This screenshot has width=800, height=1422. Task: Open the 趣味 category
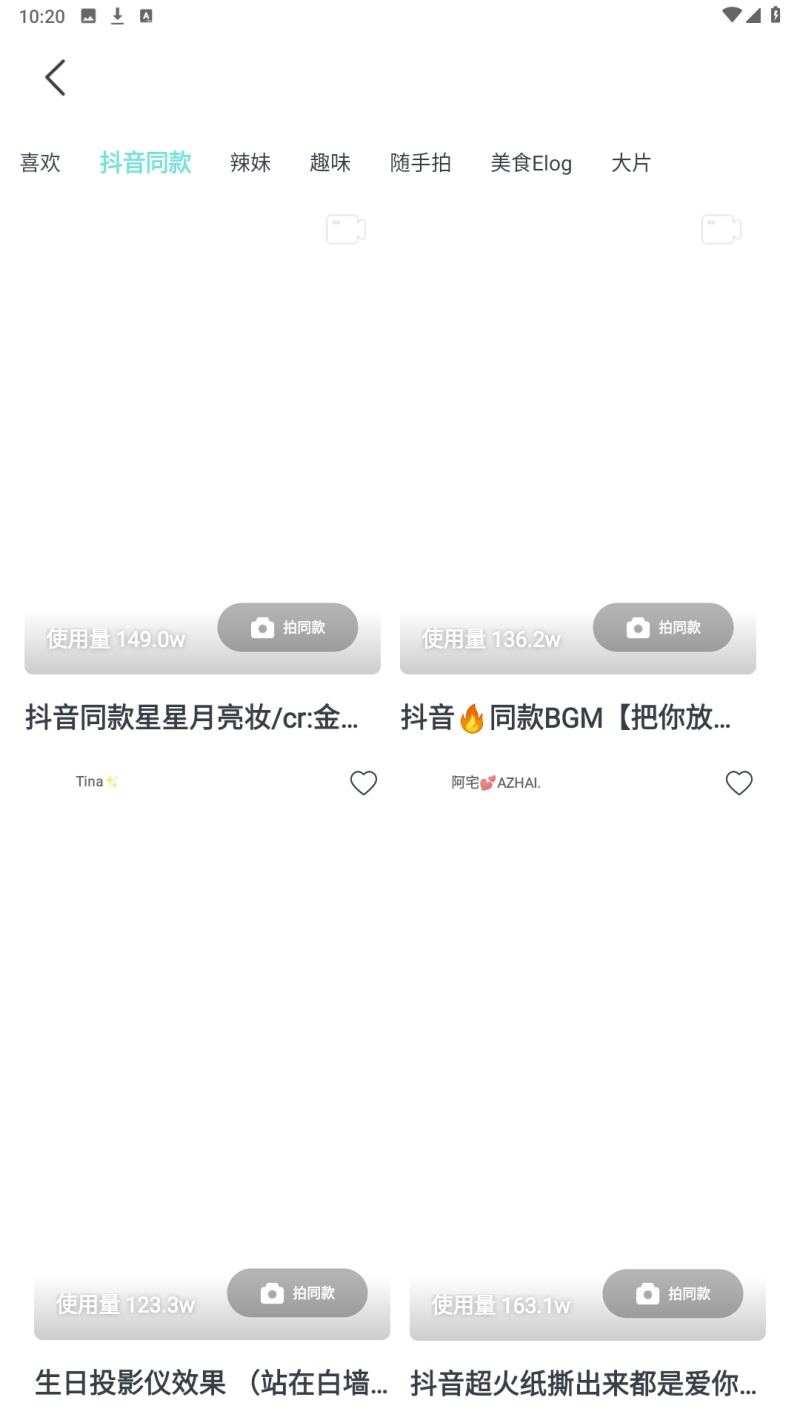tap(331, 163)
